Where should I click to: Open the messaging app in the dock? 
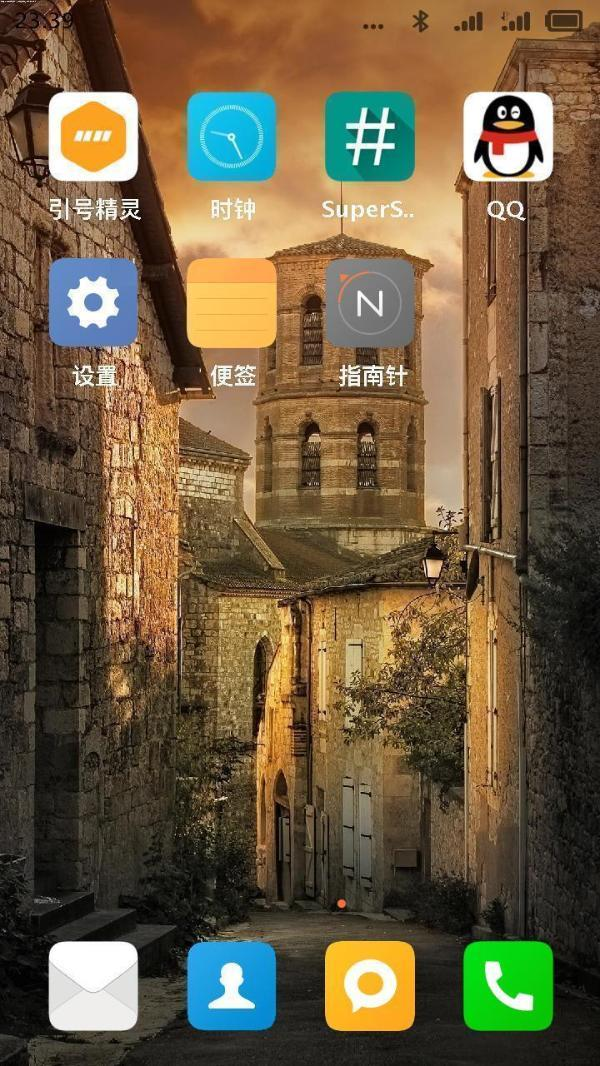tap(369, 986)
